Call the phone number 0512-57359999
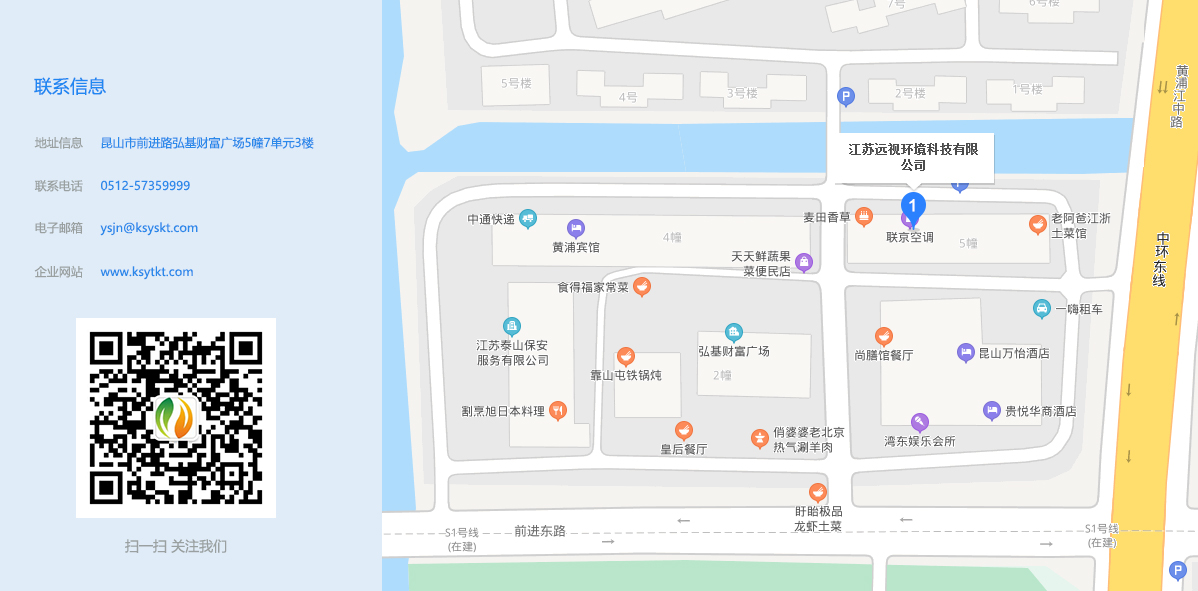1198x591 pixels. pos(145,186)
